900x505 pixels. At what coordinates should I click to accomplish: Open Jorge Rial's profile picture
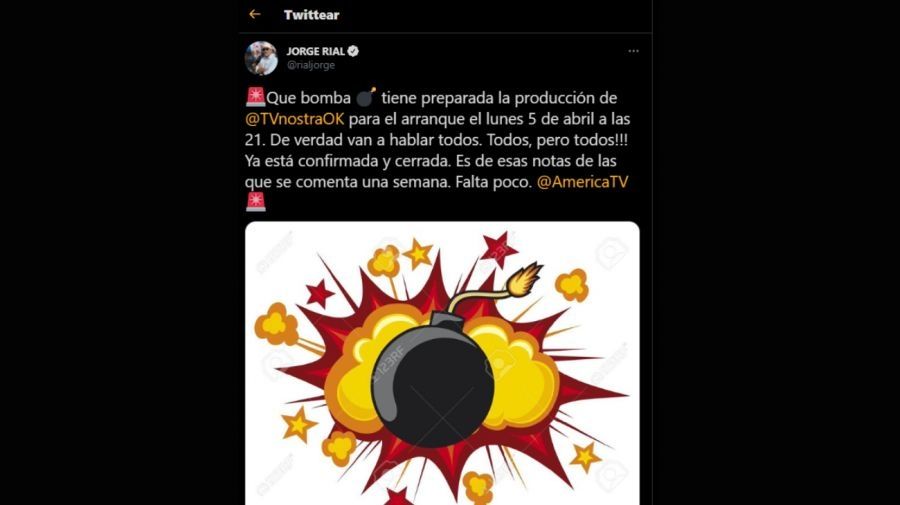point(261,58)
